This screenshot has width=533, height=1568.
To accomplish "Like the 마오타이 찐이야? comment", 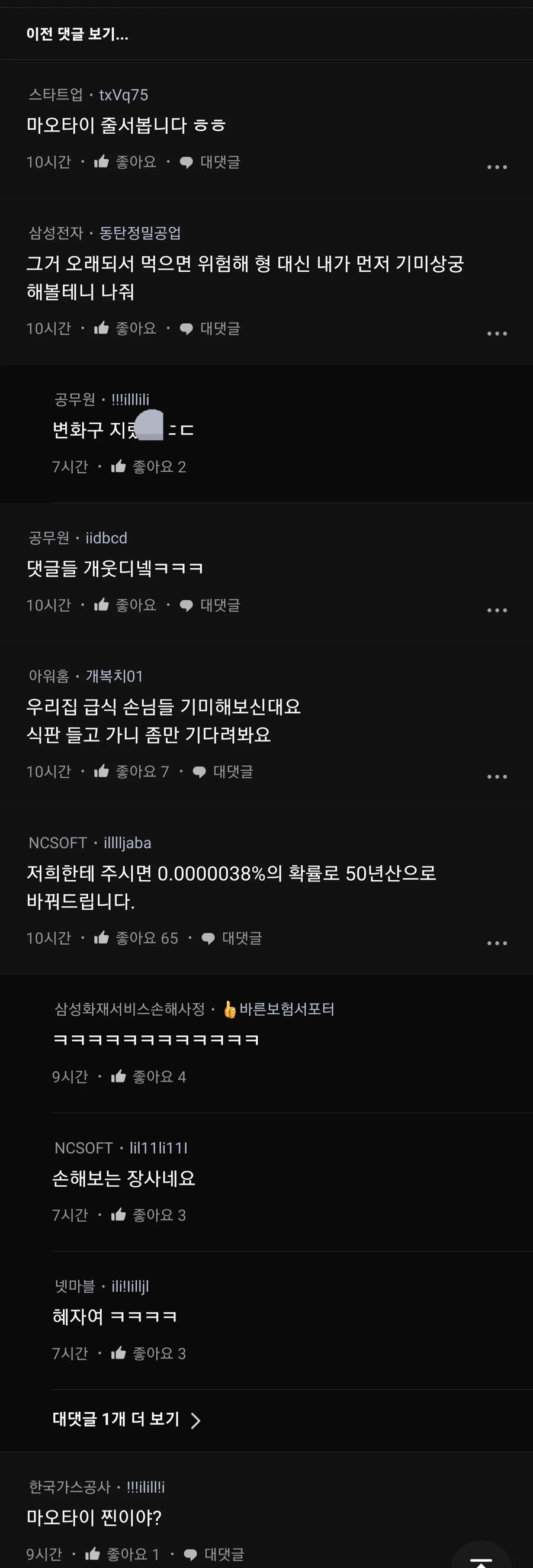I will pos(122,1554).
